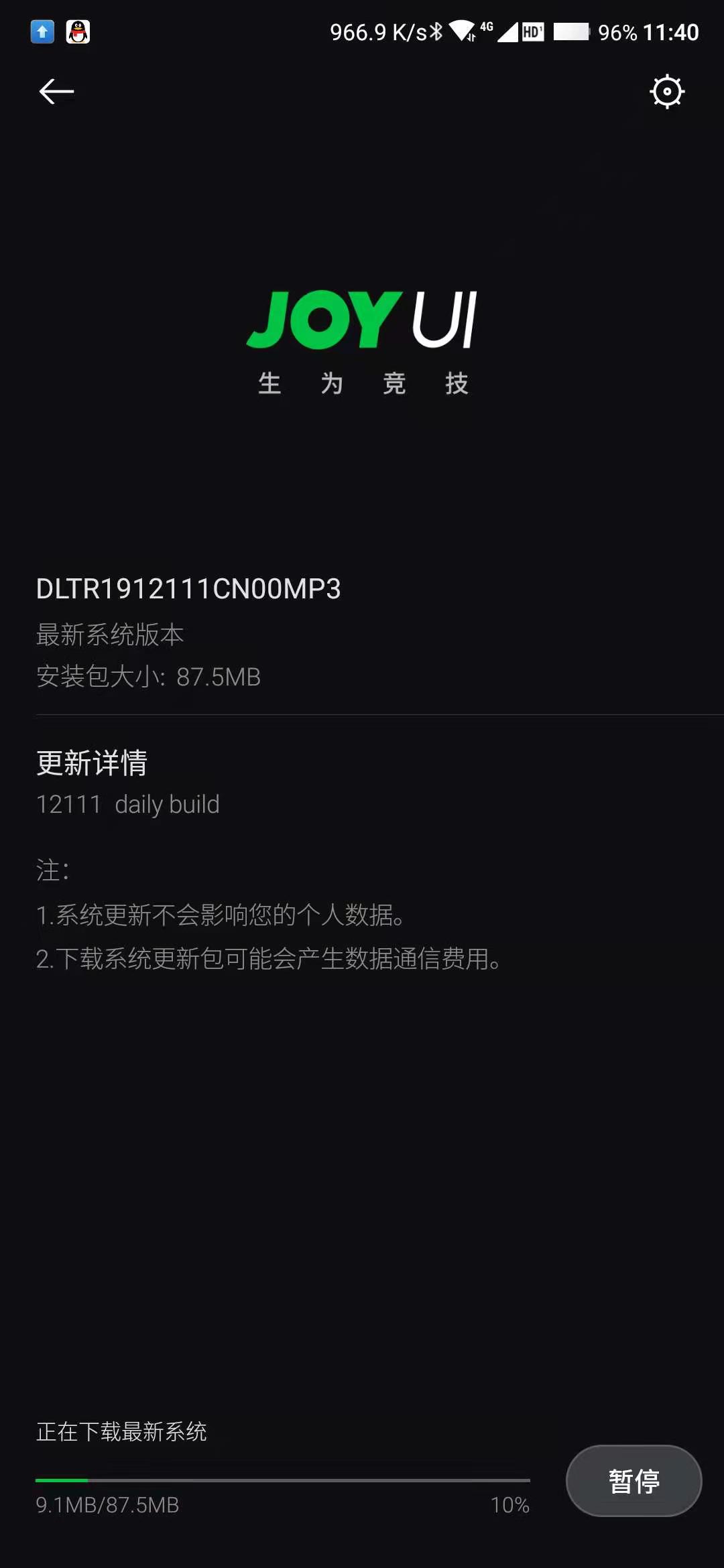Pause the download with the 暂停 button
The image size is (724, 1568).
pos(633,1481)
